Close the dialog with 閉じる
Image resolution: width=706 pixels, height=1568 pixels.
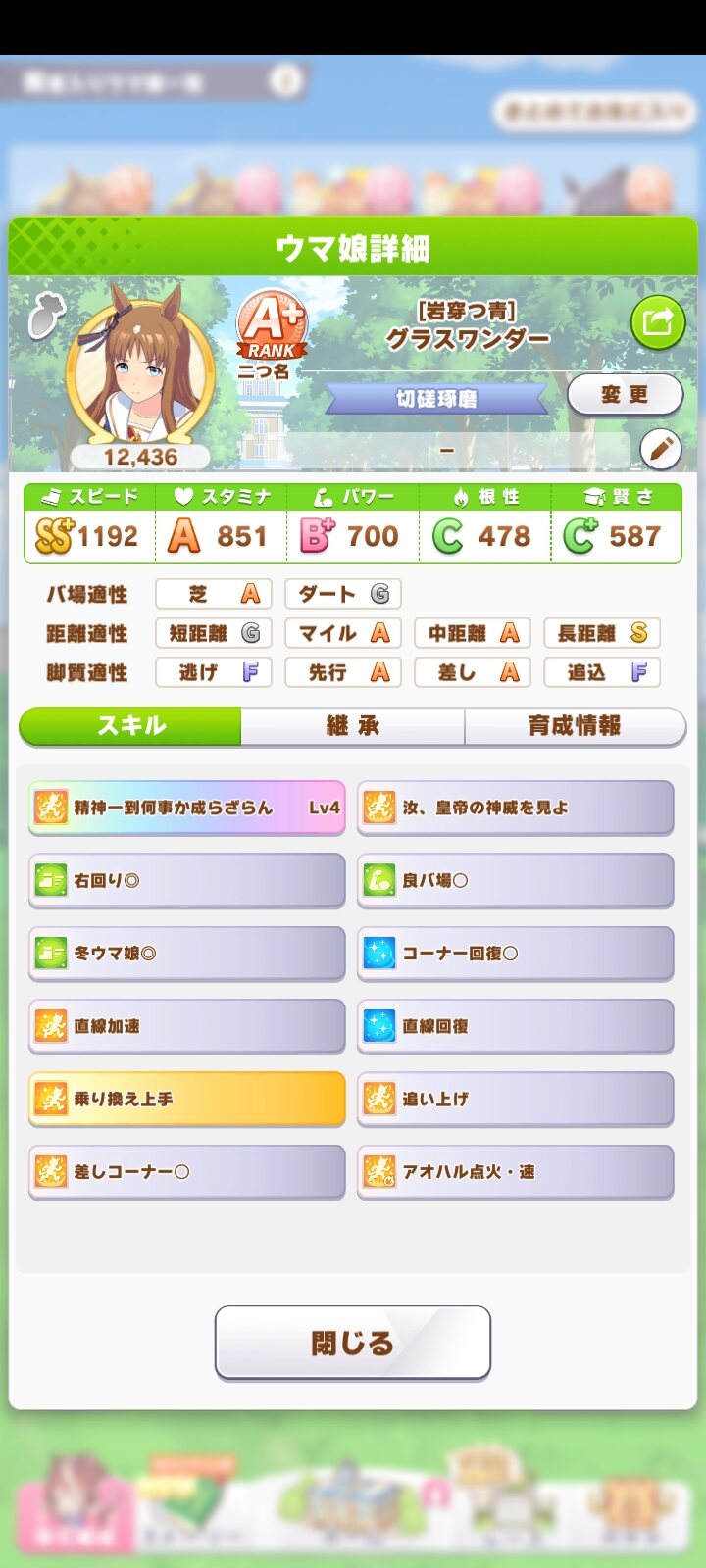pos(353,1343)
